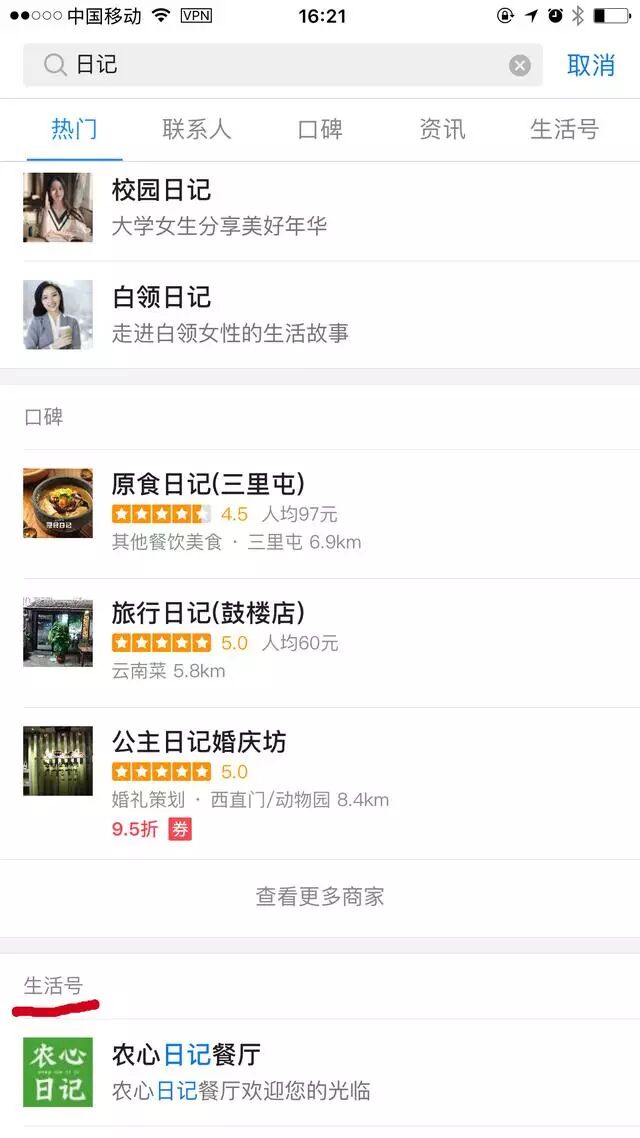The image size is (640, 1138).
Task: Switch to the 联系人 tab
Action: pos(197,129)
